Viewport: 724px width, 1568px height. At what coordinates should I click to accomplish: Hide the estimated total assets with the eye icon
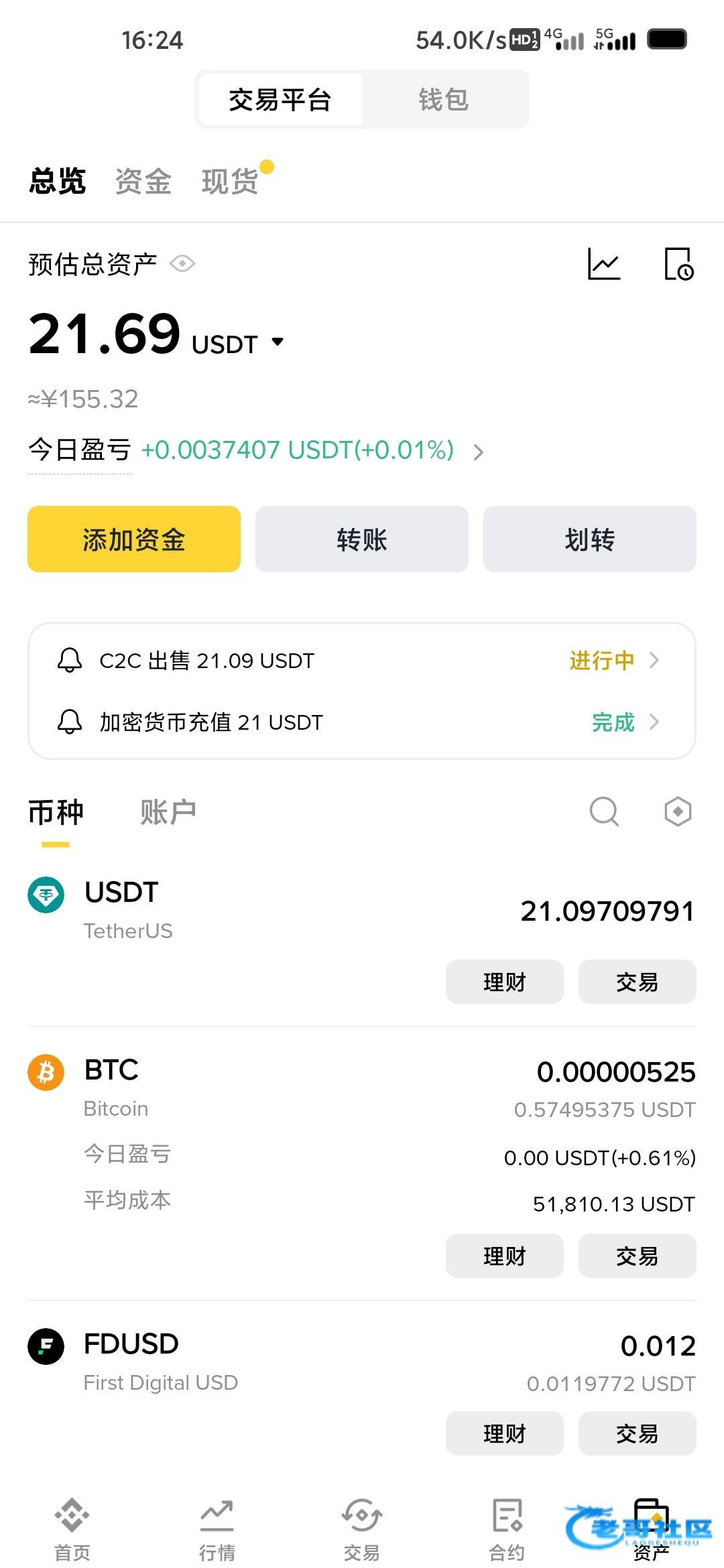[x=182, y=264]
